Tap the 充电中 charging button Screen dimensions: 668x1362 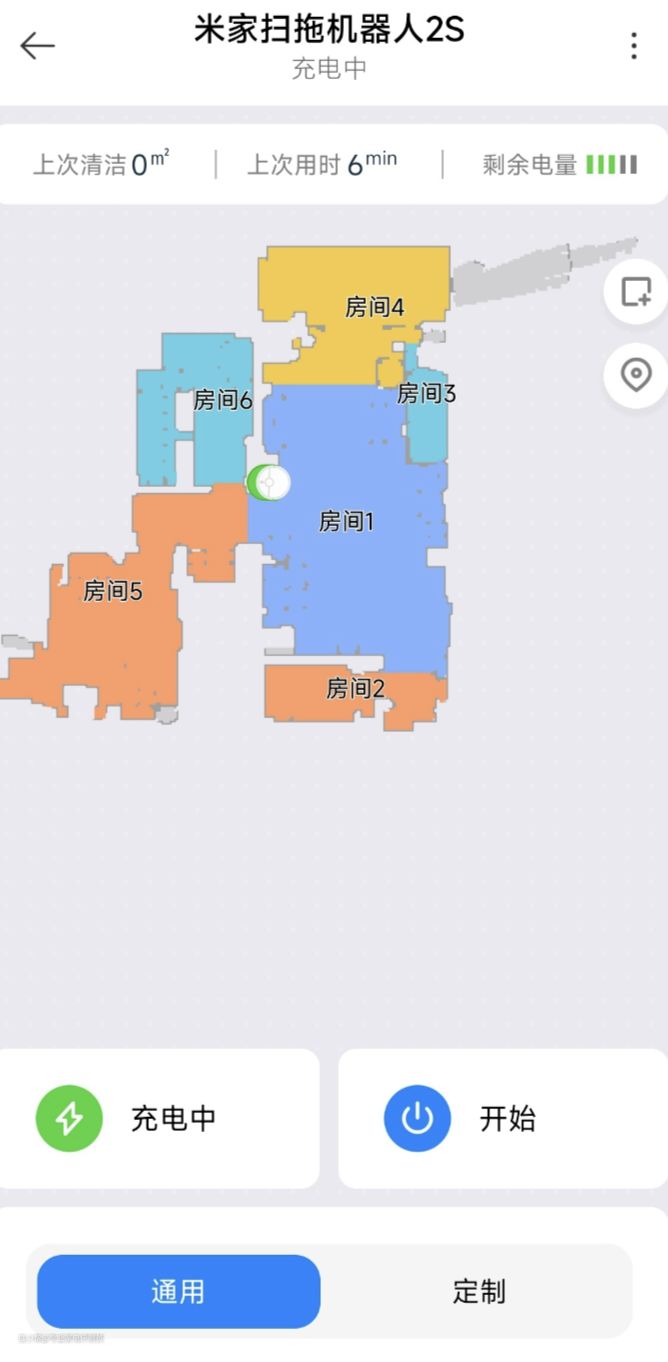(160, 1118)
